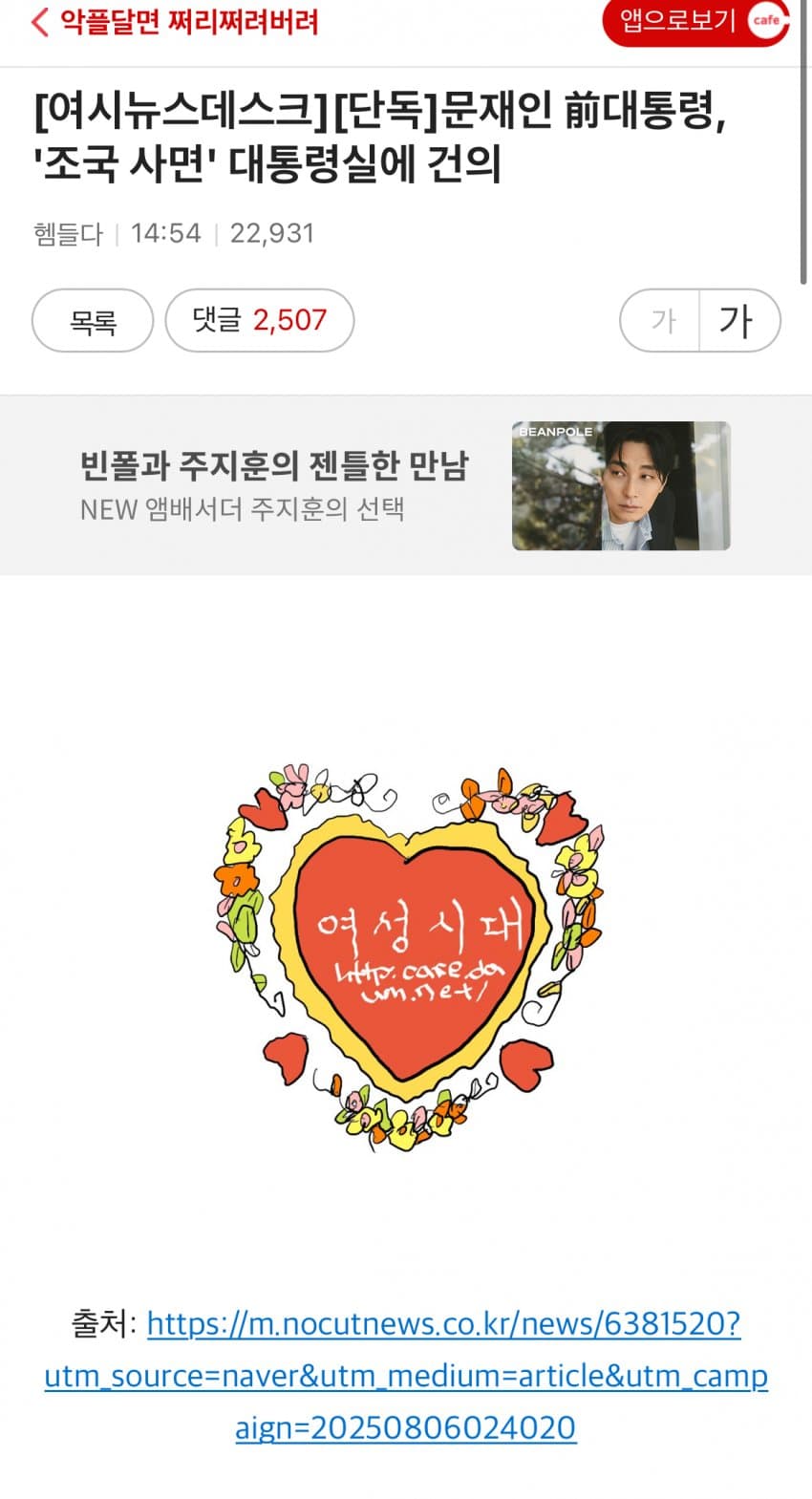The height and width of the screenshot is (1499, 812).
Task: Tap the 목록 list button
Action: click(93, 321)
